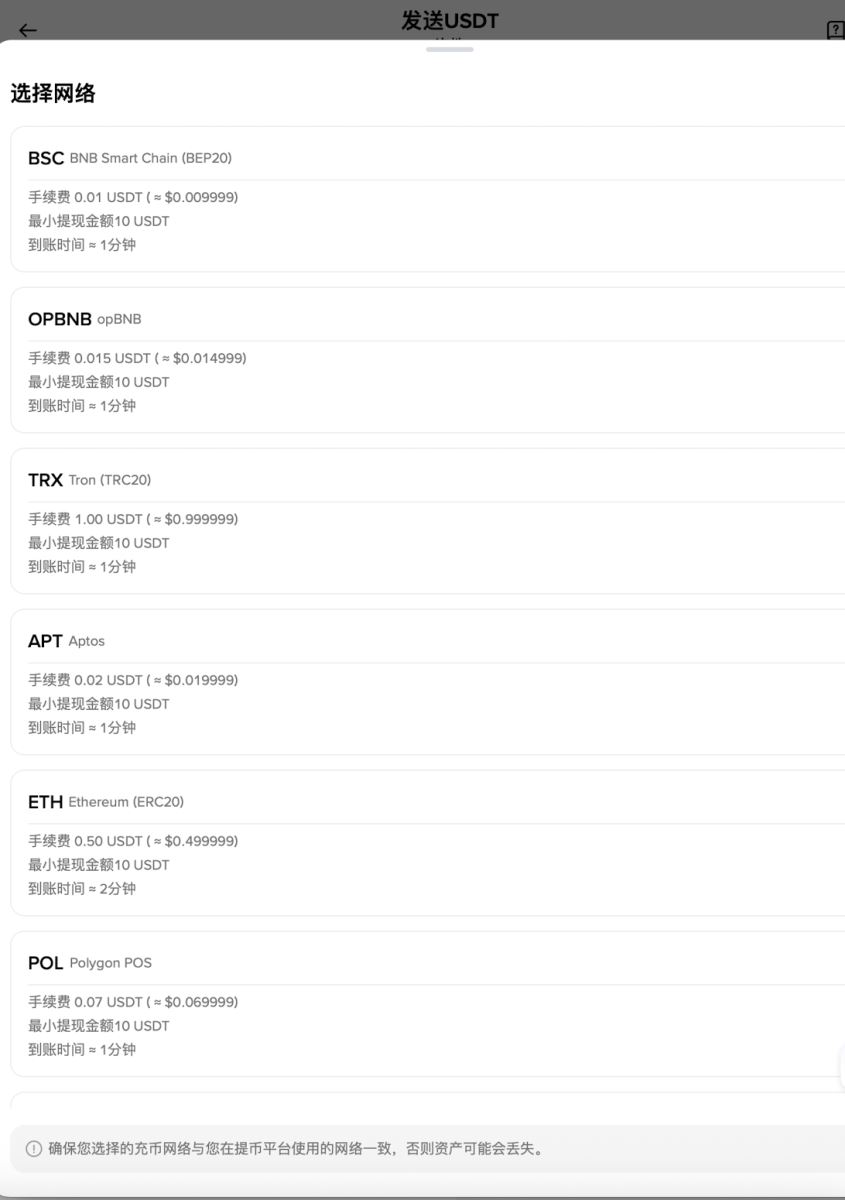845x1200 pixels.
Task: Choose TRX Tron (TRC20) network
Action: tap(420, 520)
